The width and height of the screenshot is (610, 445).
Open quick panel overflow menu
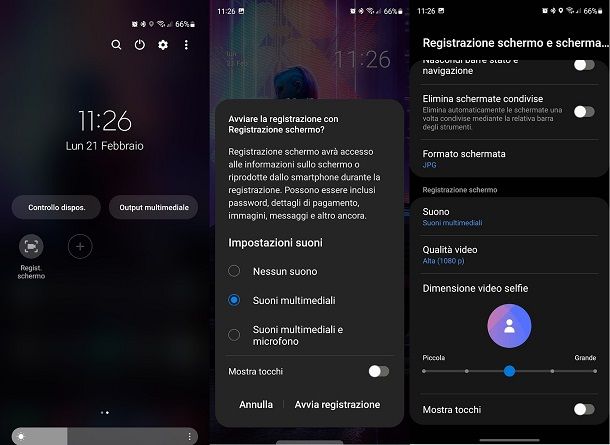click(x=186, y=45)
